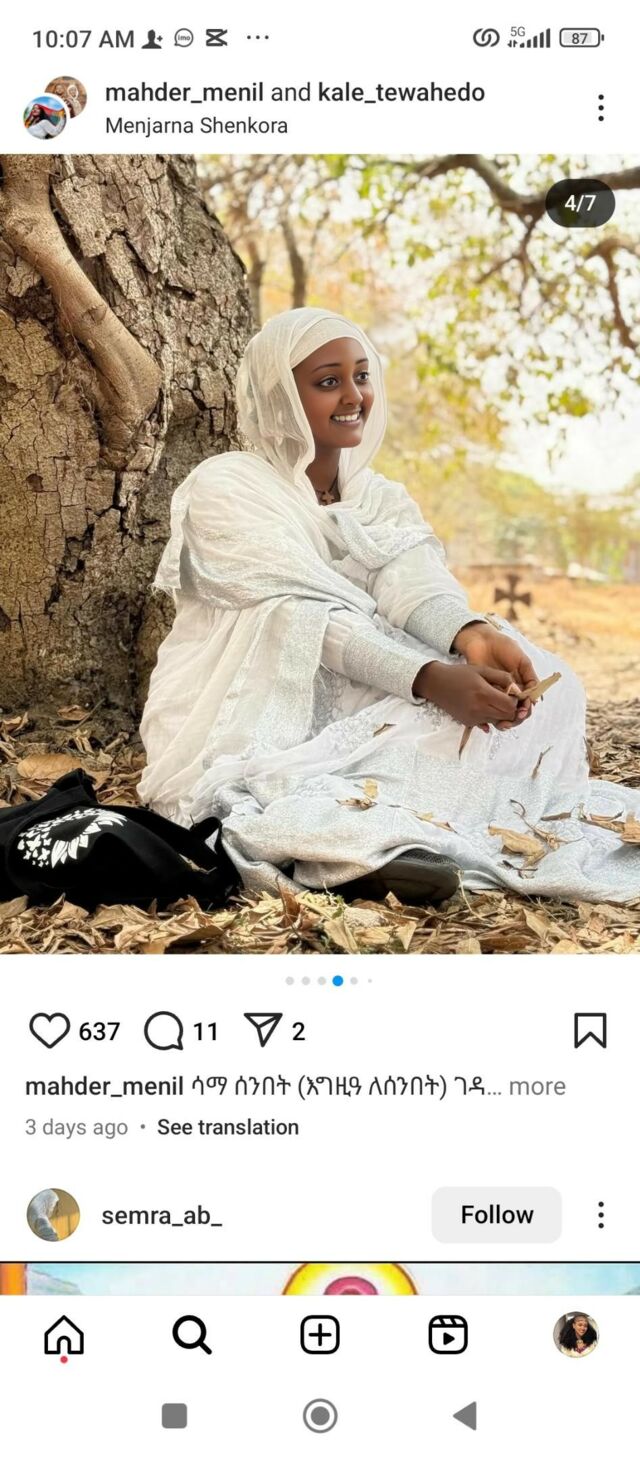
Task: Open the Menjarna Shenkora location
Action: point(196,126)
